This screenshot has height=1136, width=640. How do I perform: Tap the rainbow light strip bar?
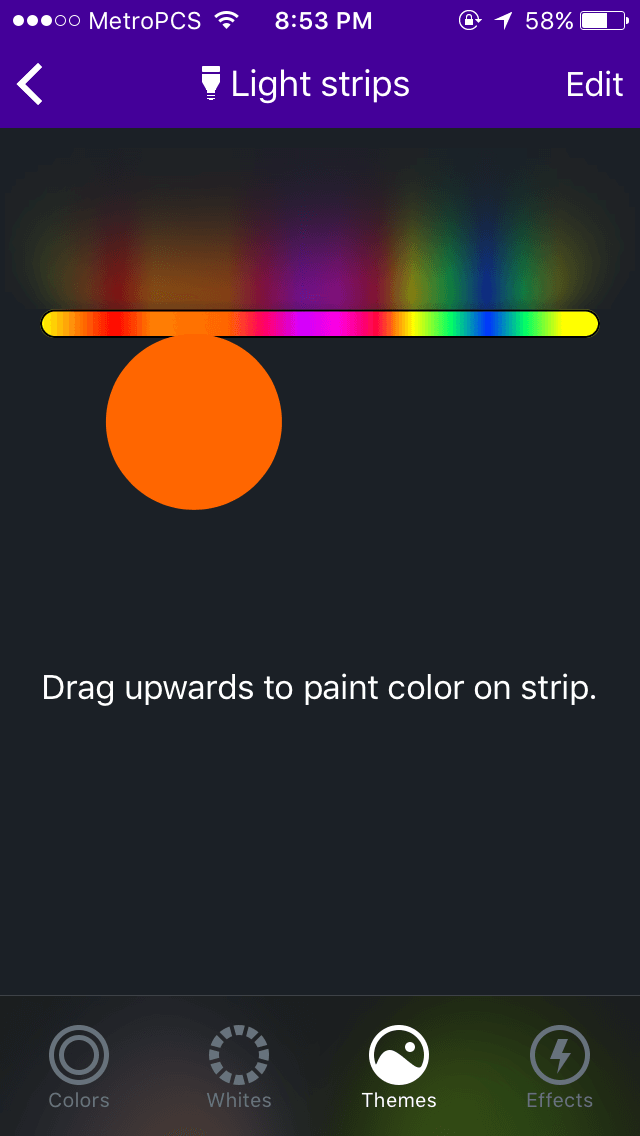point(320,323)
